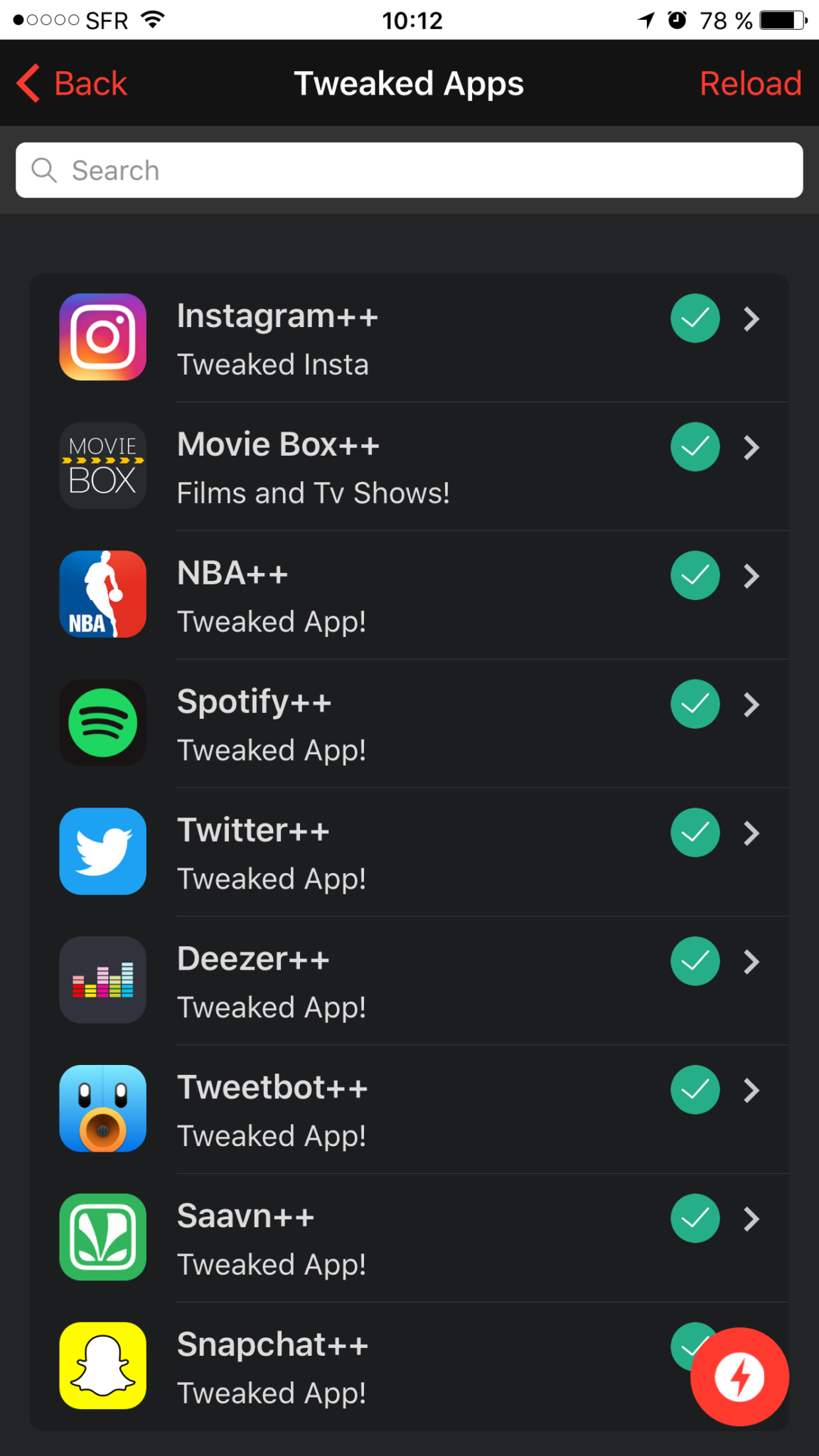Image resolution: width=819 pixels, height=1456 pixels.
Task: Tap the red lightning bolt floating button
Action: 739,1377
